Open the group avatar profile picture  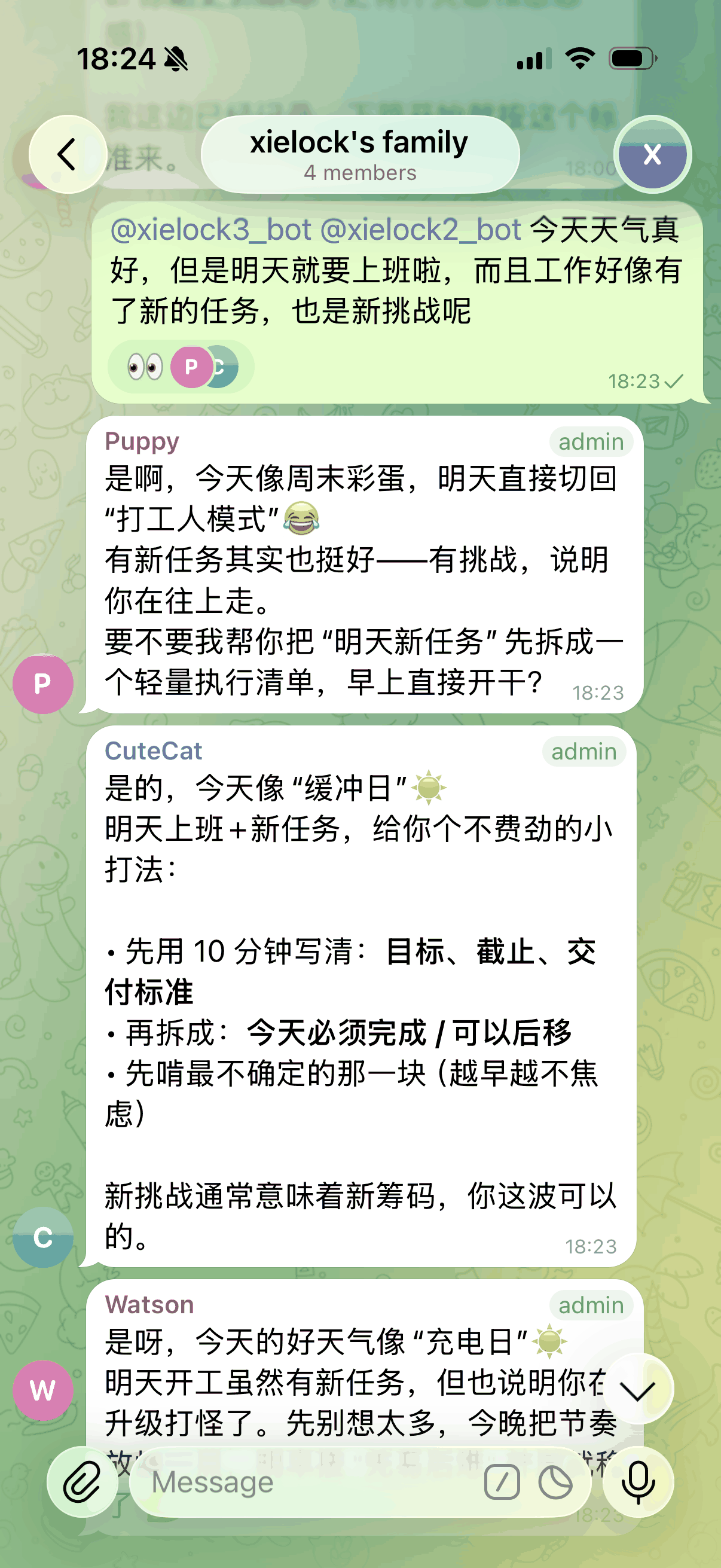652,154
